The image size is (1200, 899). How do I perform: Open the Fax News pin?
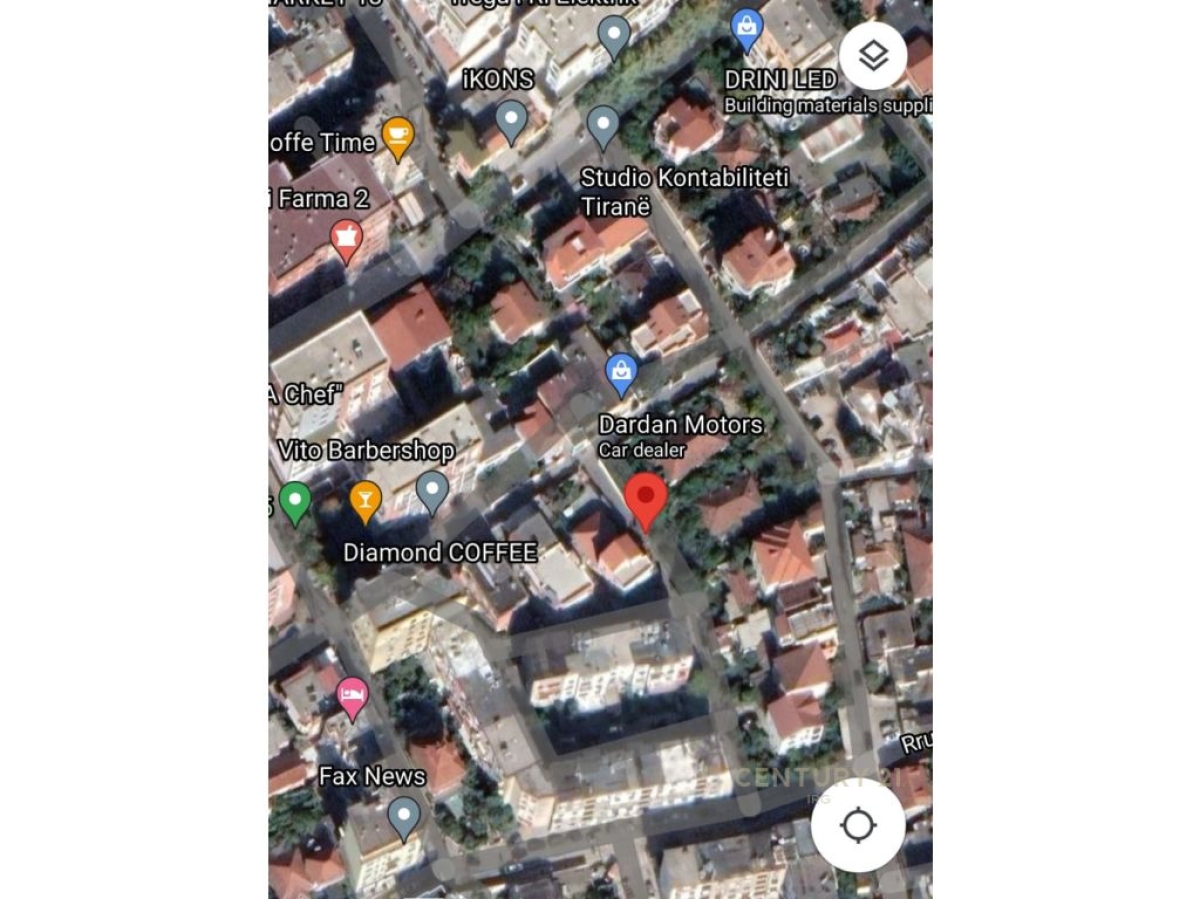(x=404, y=816)
